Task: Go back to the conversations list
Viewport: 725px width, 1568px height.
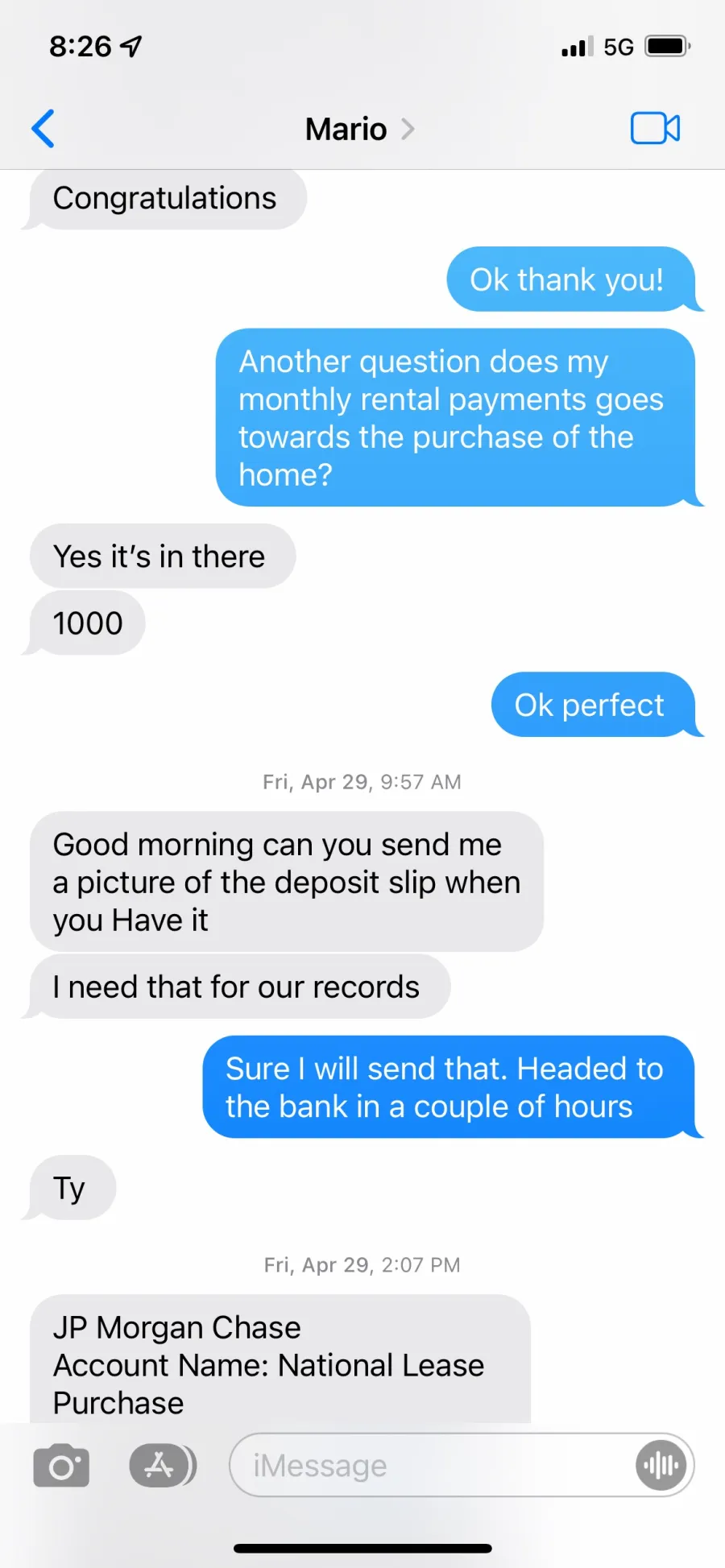Action: 43,129
